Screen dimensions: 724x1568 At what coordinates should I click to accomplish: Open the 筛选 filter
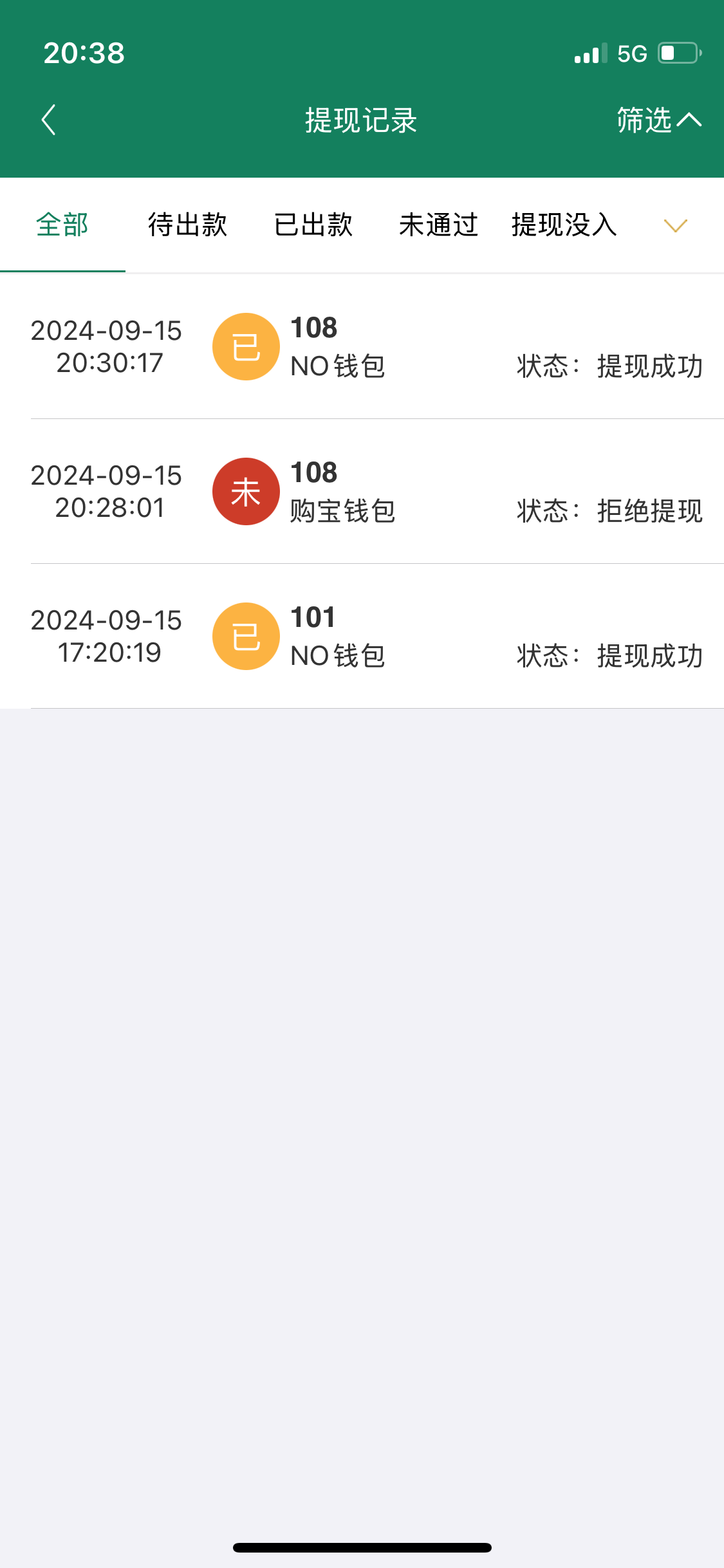point(659,120)
